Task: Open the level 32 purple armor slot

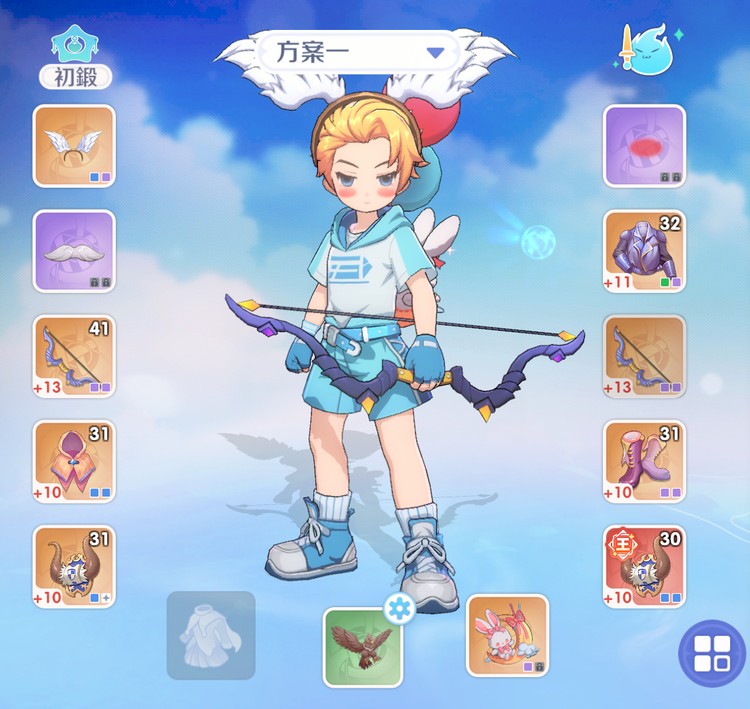Action: (x=644, y=251)
